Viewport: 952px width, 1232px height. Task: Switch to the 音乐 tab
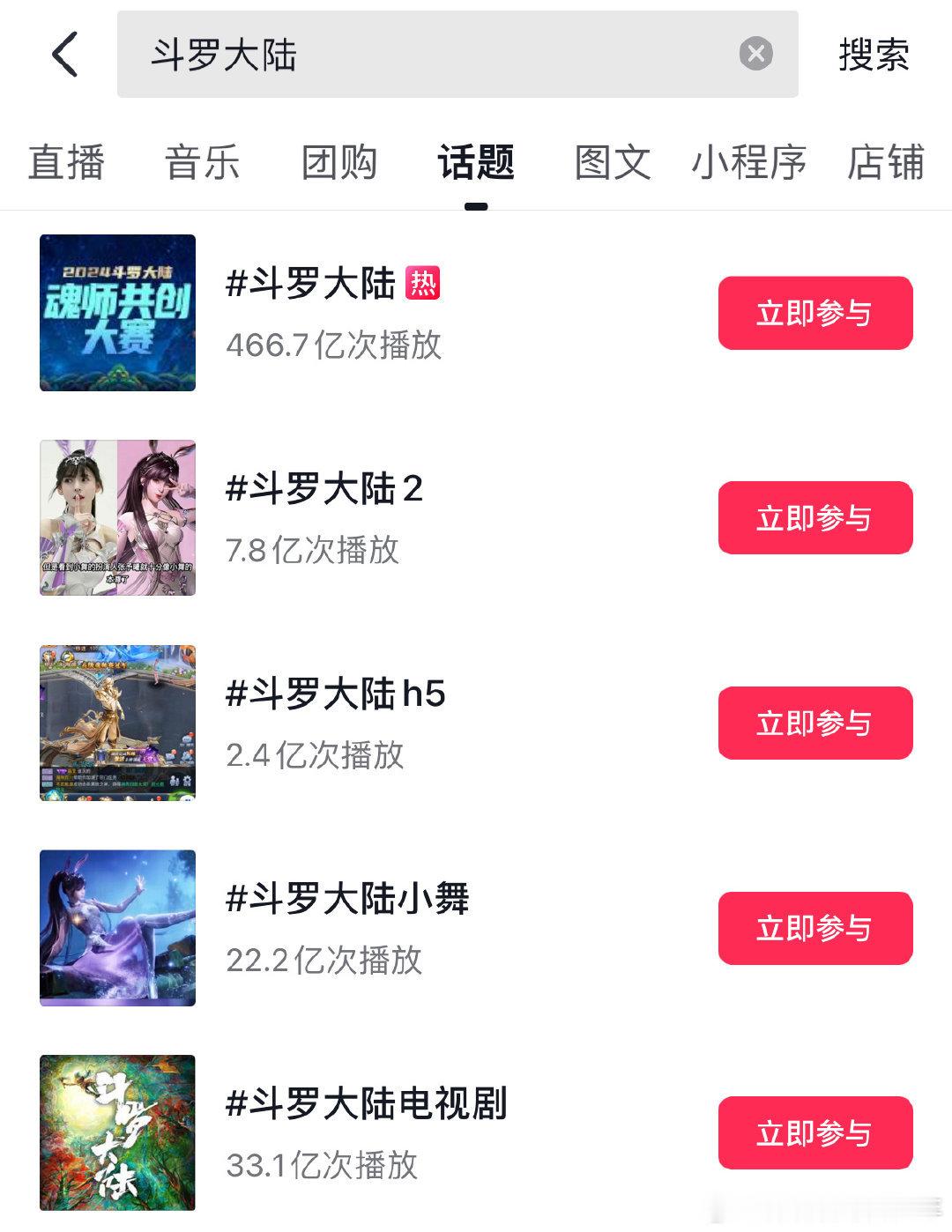click(x=202, y=163)
